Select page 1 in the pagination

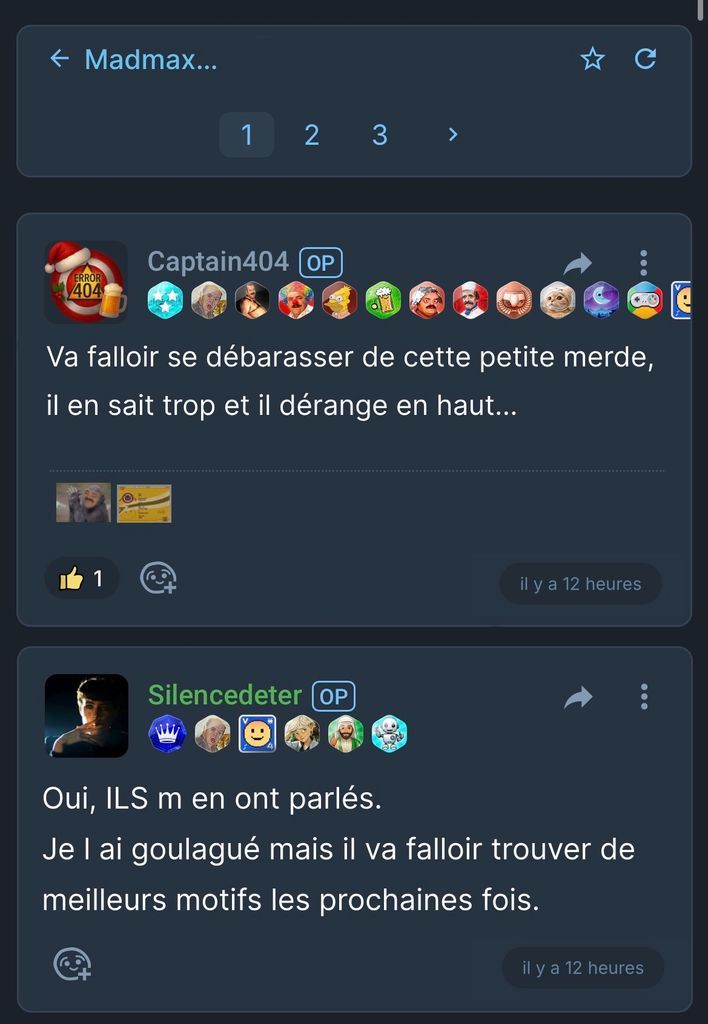pos(247,135)
